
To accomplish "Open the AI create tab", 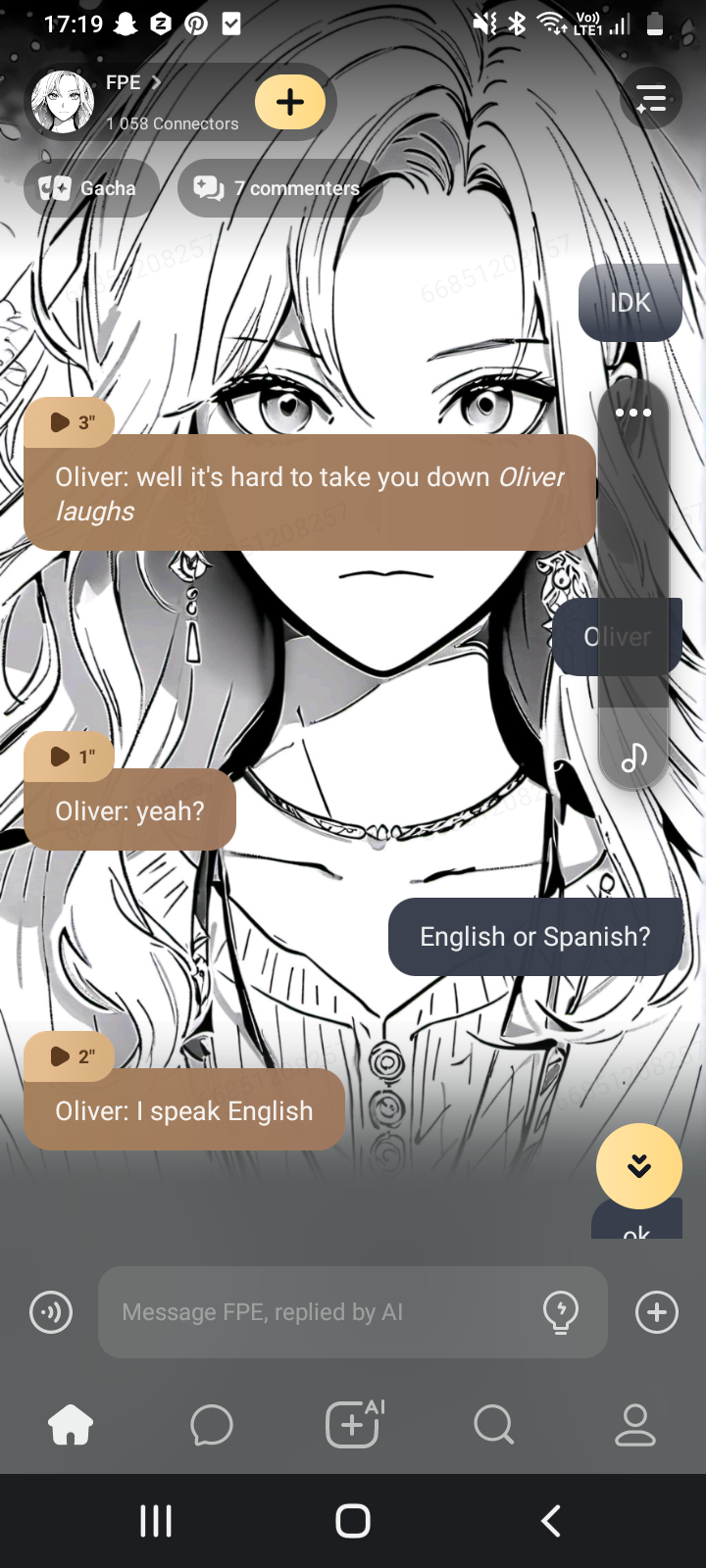I will click(353, 1425).
